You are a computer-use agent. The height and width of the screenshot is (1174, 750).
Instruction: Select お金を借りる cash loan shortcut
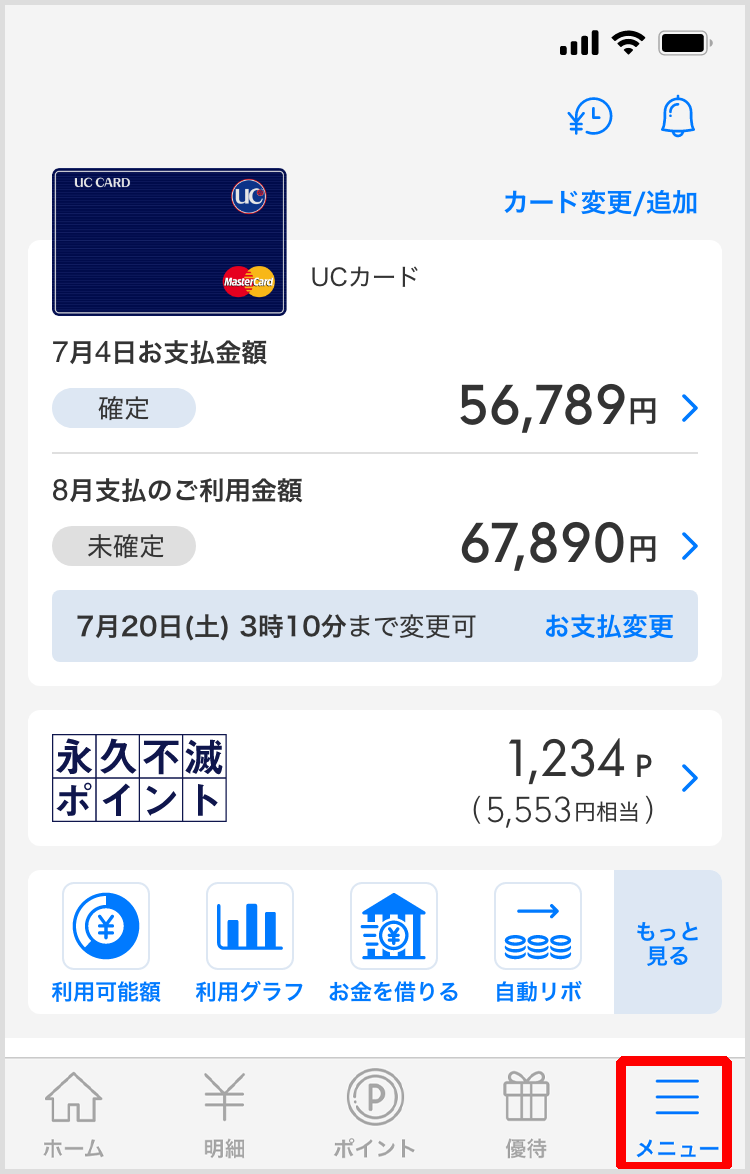tap(393, 942)
